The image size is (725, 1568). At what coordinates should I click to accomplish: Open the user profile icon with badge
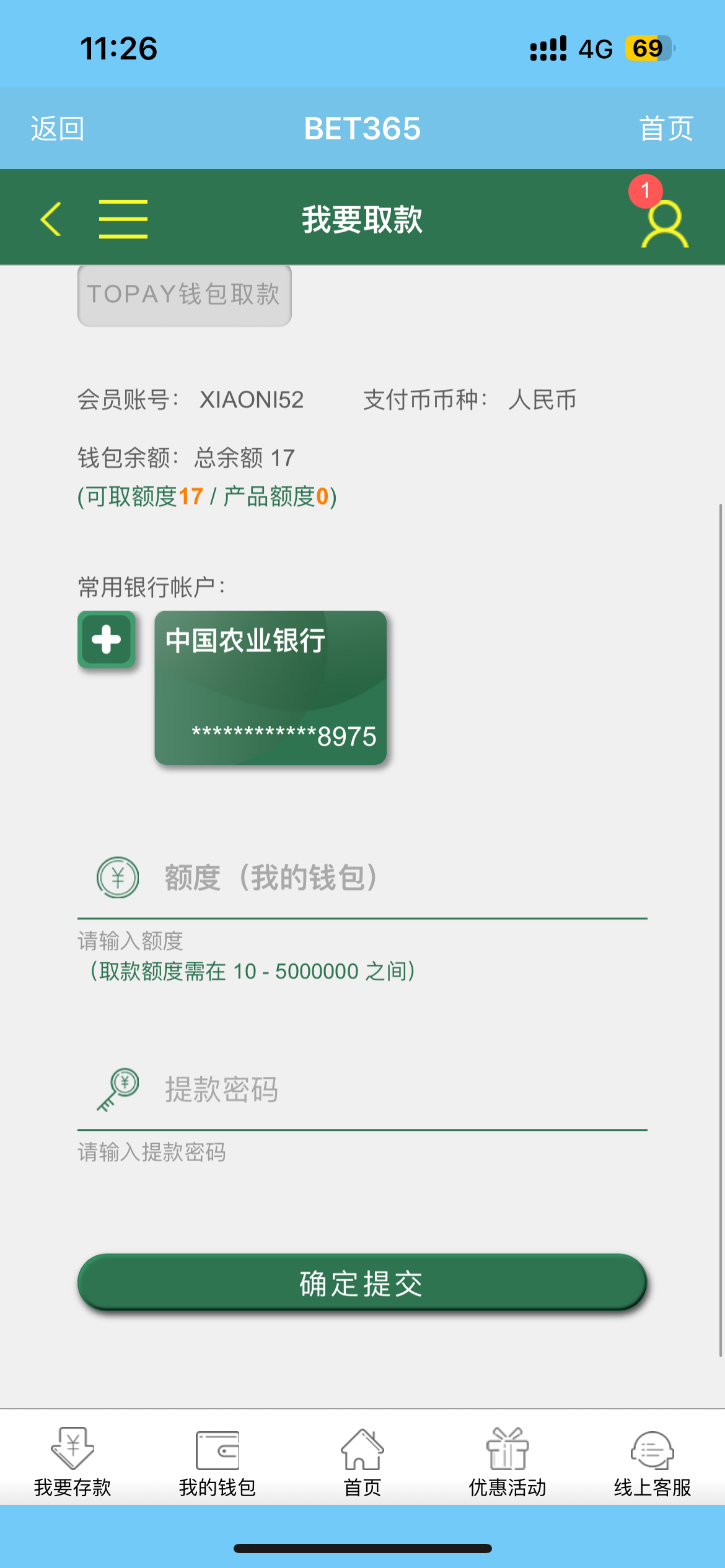tap(664, 222)
